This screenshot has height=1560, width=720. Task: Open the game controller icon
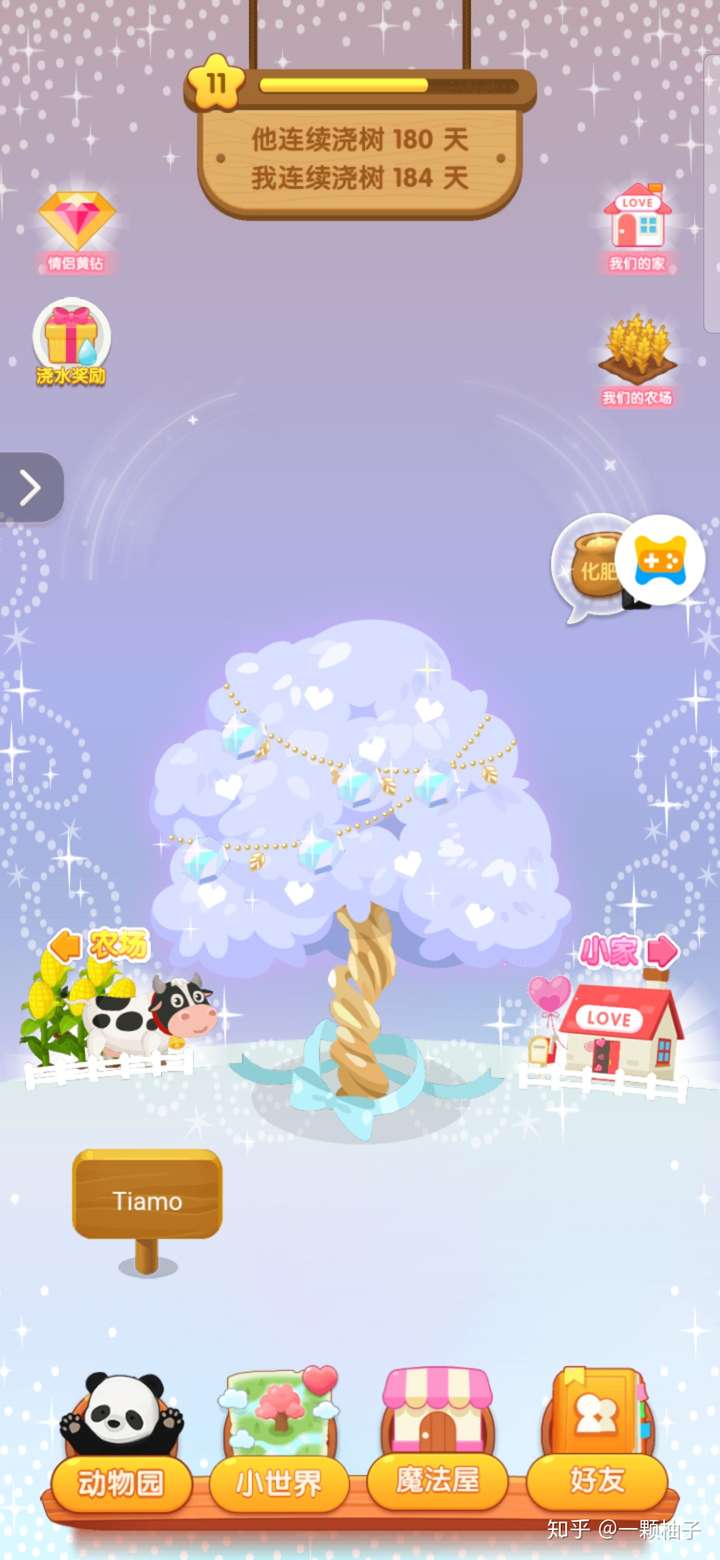click(x=661, y=560)
